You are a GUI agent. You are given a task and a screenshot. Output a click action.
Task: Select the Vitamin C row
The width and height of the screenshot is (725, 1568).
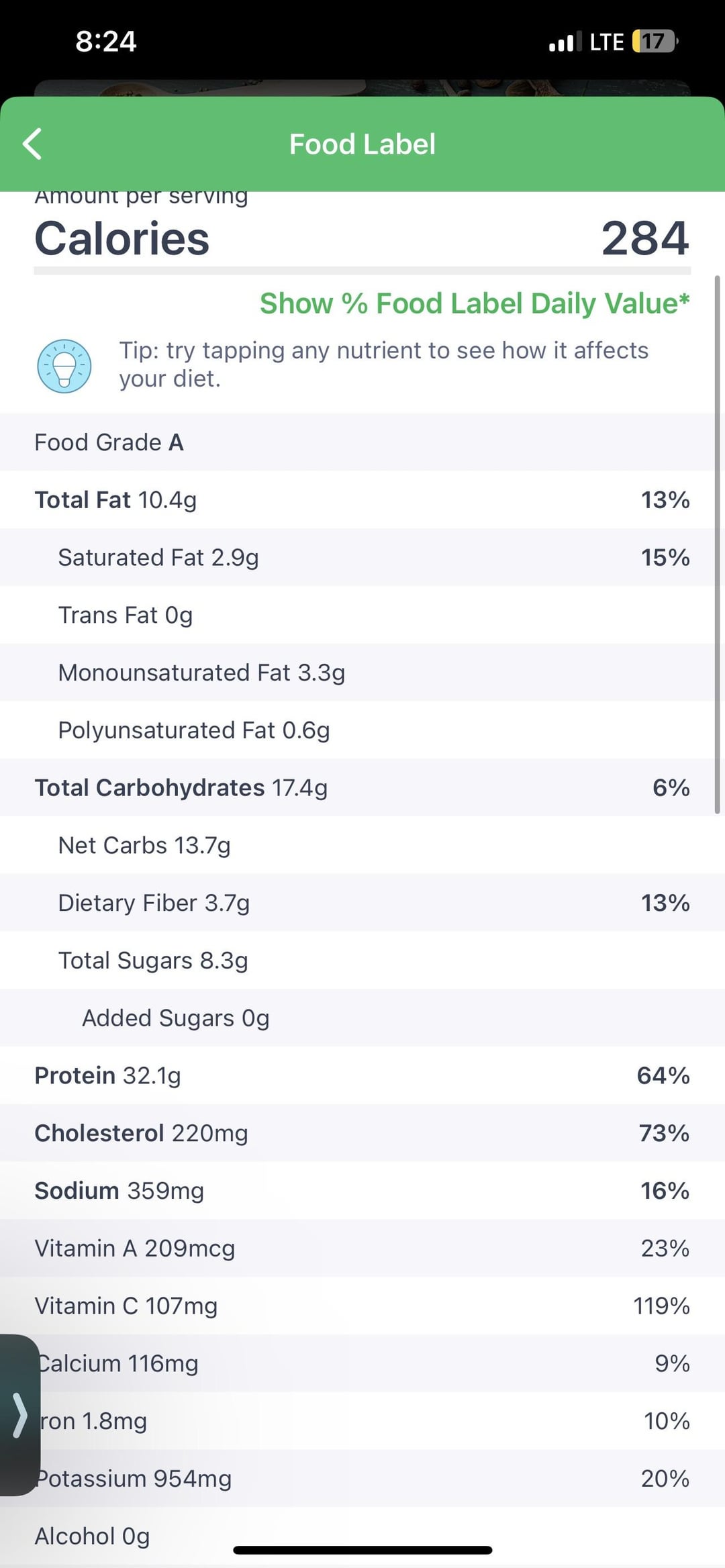point(362,1306)
